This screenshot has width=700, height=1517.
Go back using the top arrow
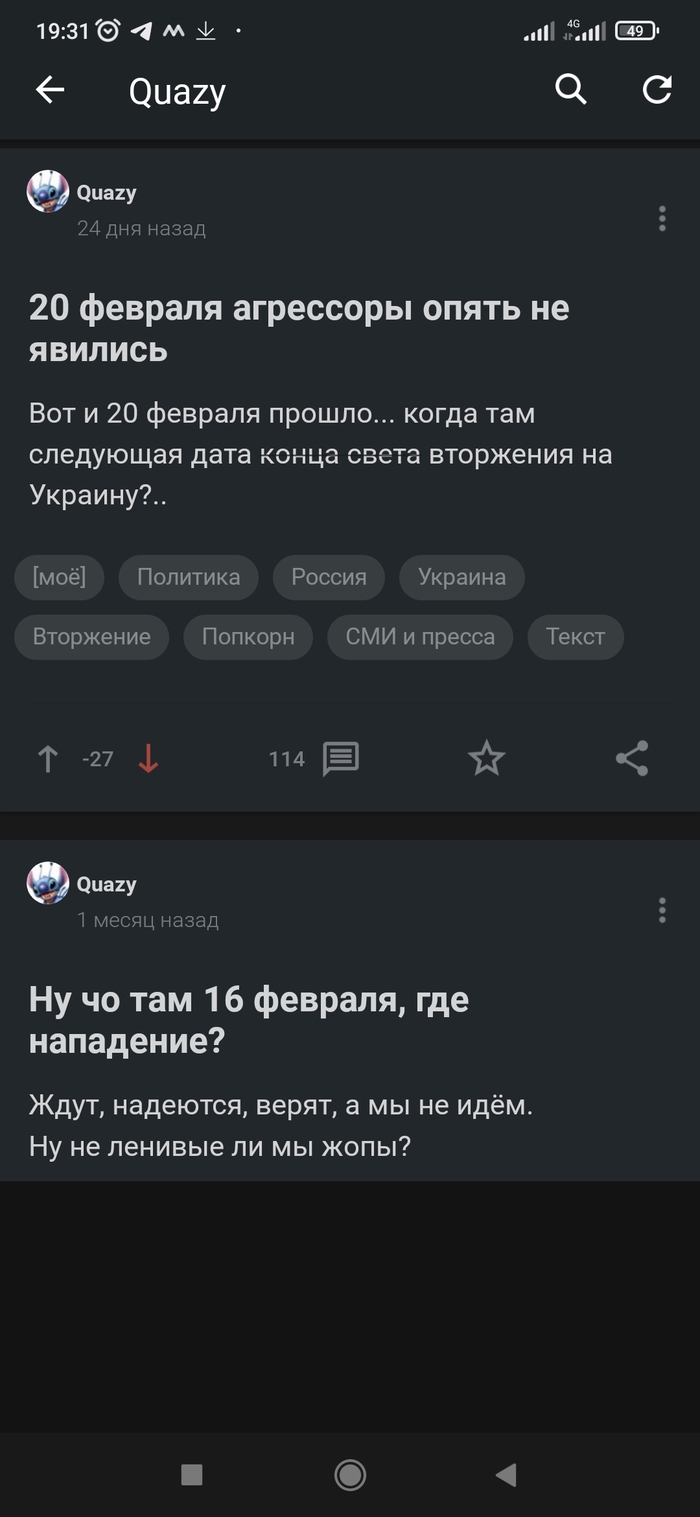(49, 91)
